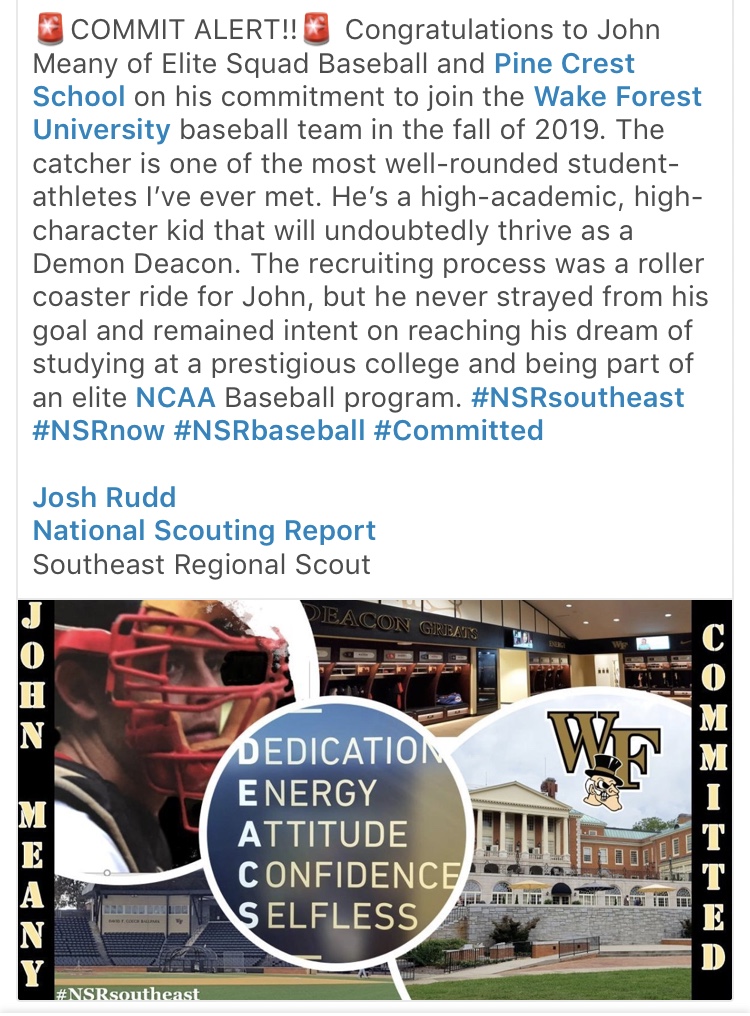Screen dimensions: 750x1016
Task: Open the #Committed hashtag
Action: [x=458, y=430]
